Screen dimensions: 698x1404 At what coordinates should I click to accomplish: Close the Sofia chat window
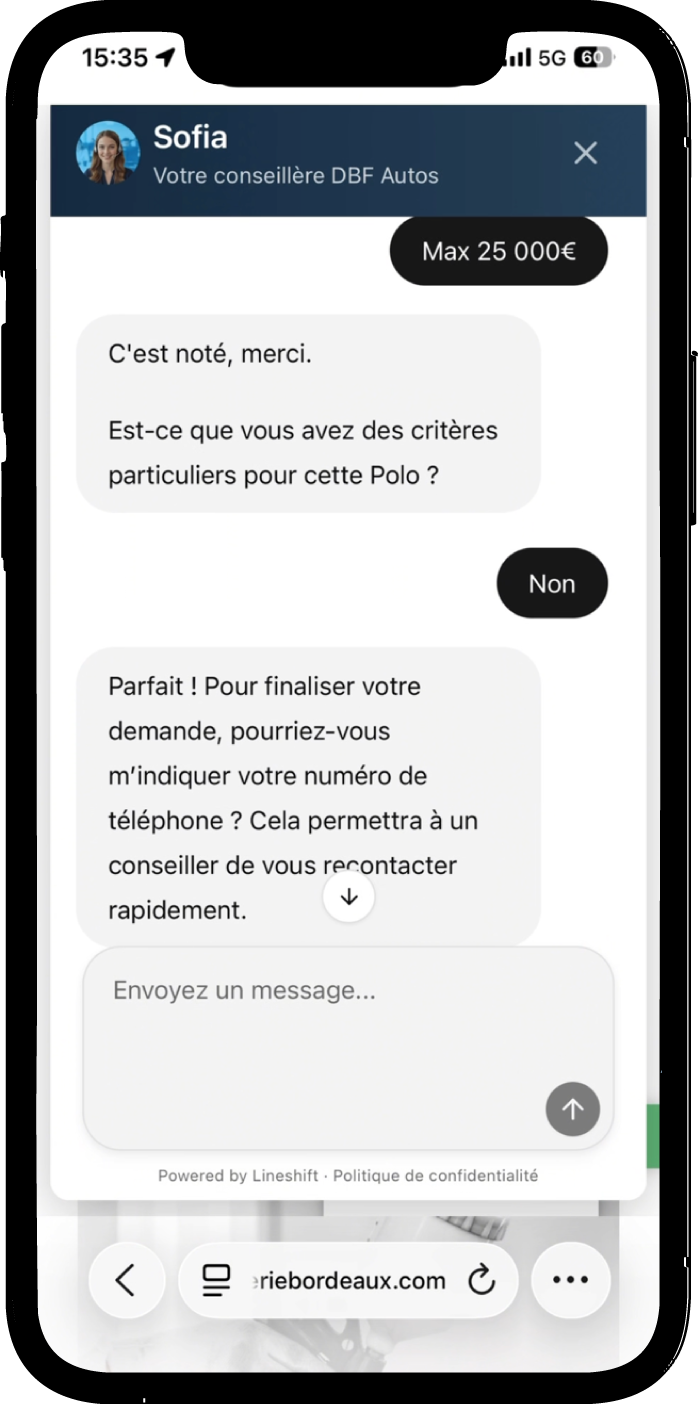pyautogui.click(x=585, y=153)
